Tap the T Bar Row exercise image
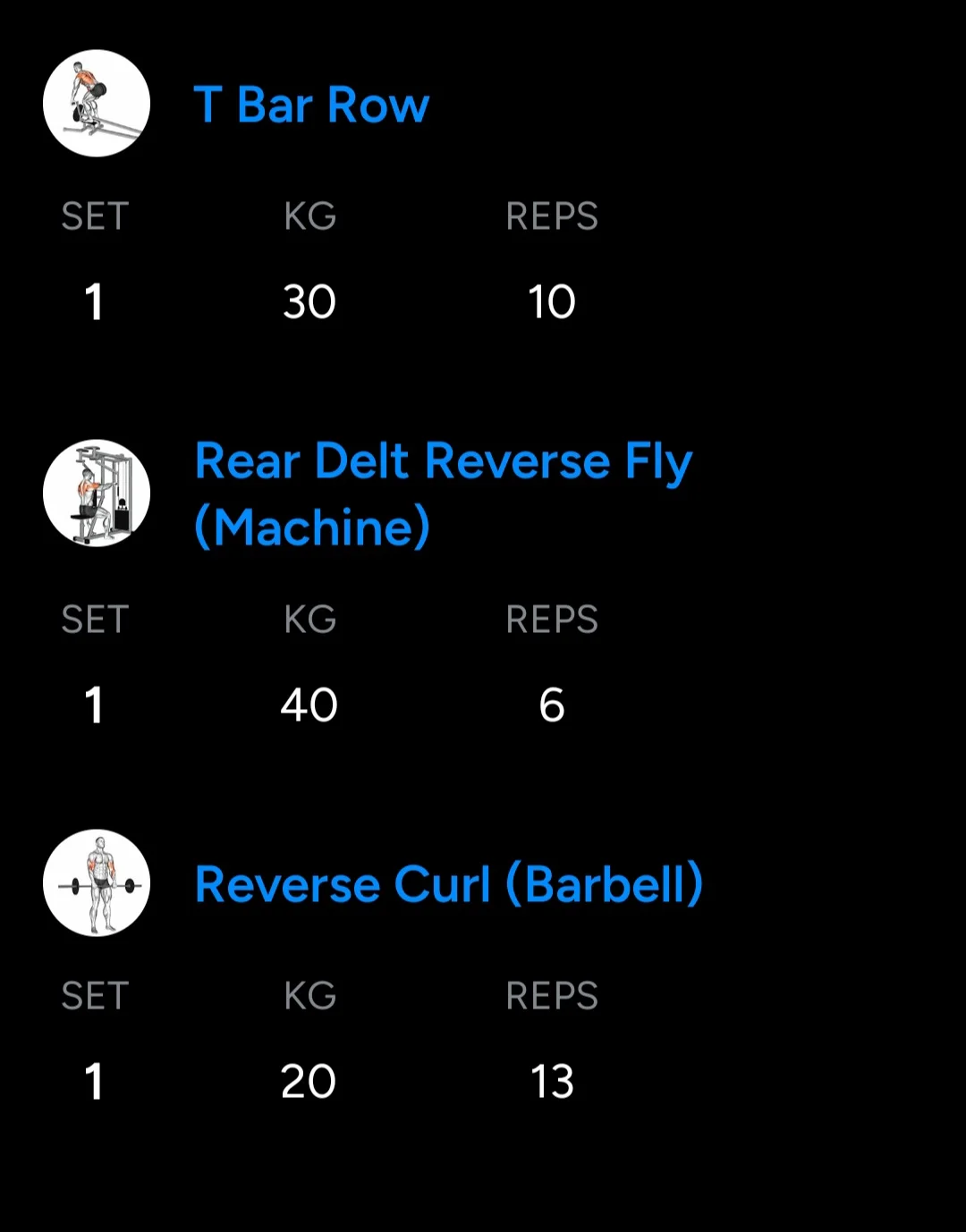Screen dimensions: 966x1232 (97, 104)
